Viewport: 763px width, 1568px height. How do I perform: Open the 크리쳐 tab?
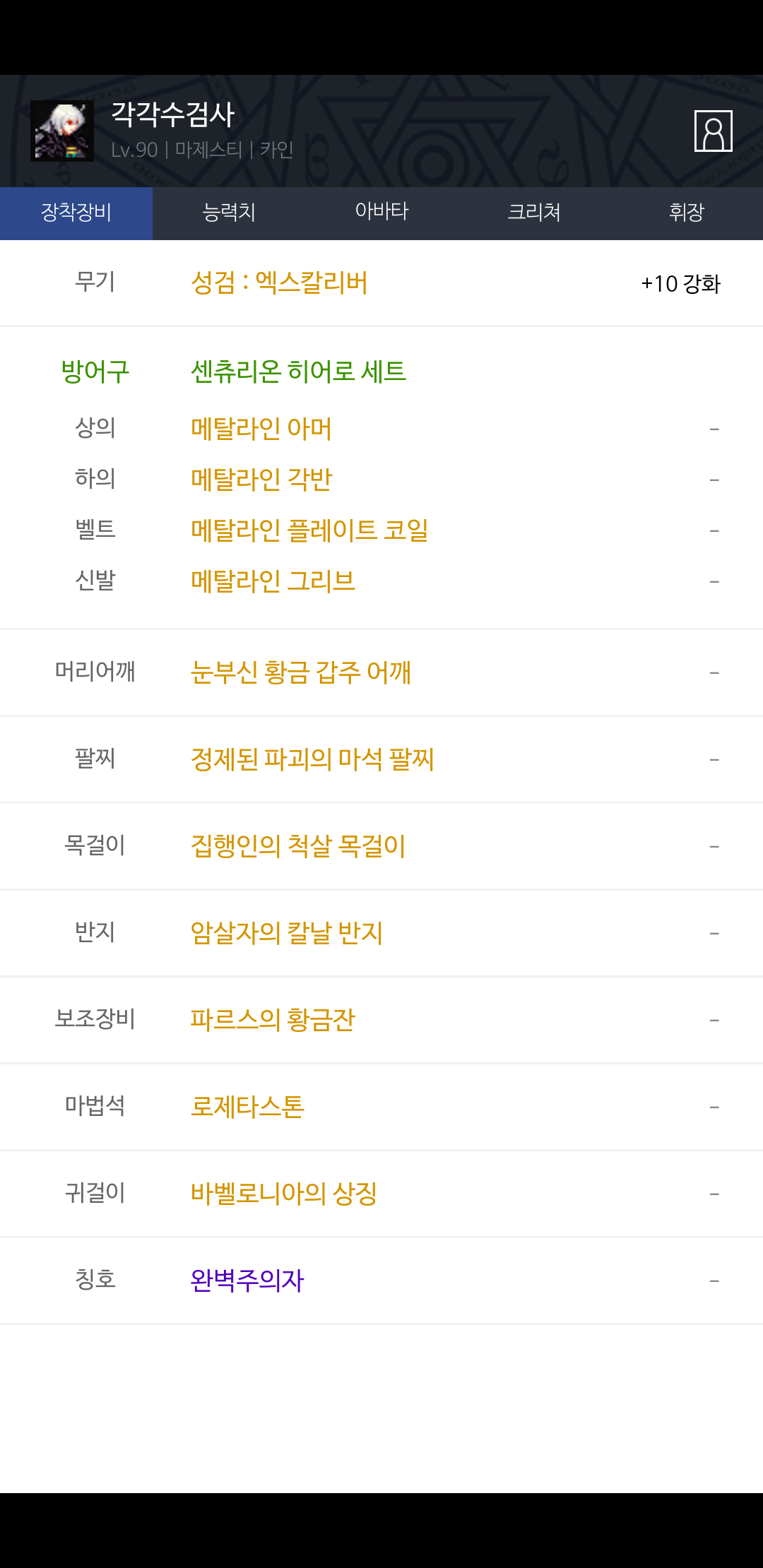[534, 213]
